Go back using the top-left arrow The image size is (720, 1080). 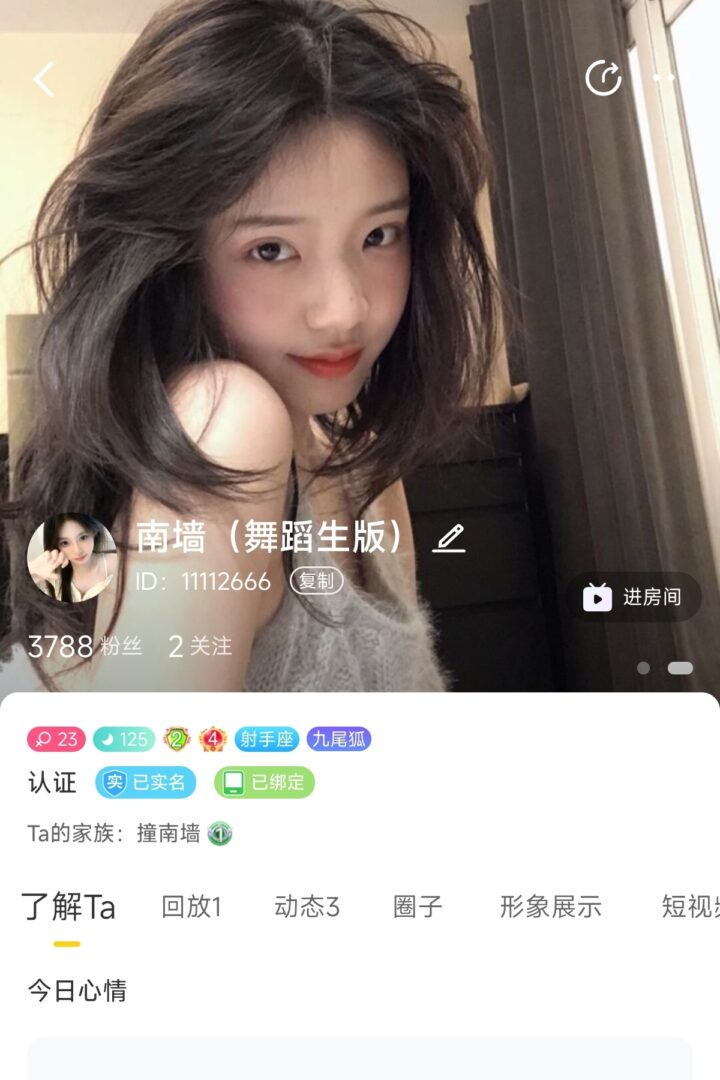pyautogui.click(x=44, y=79)
